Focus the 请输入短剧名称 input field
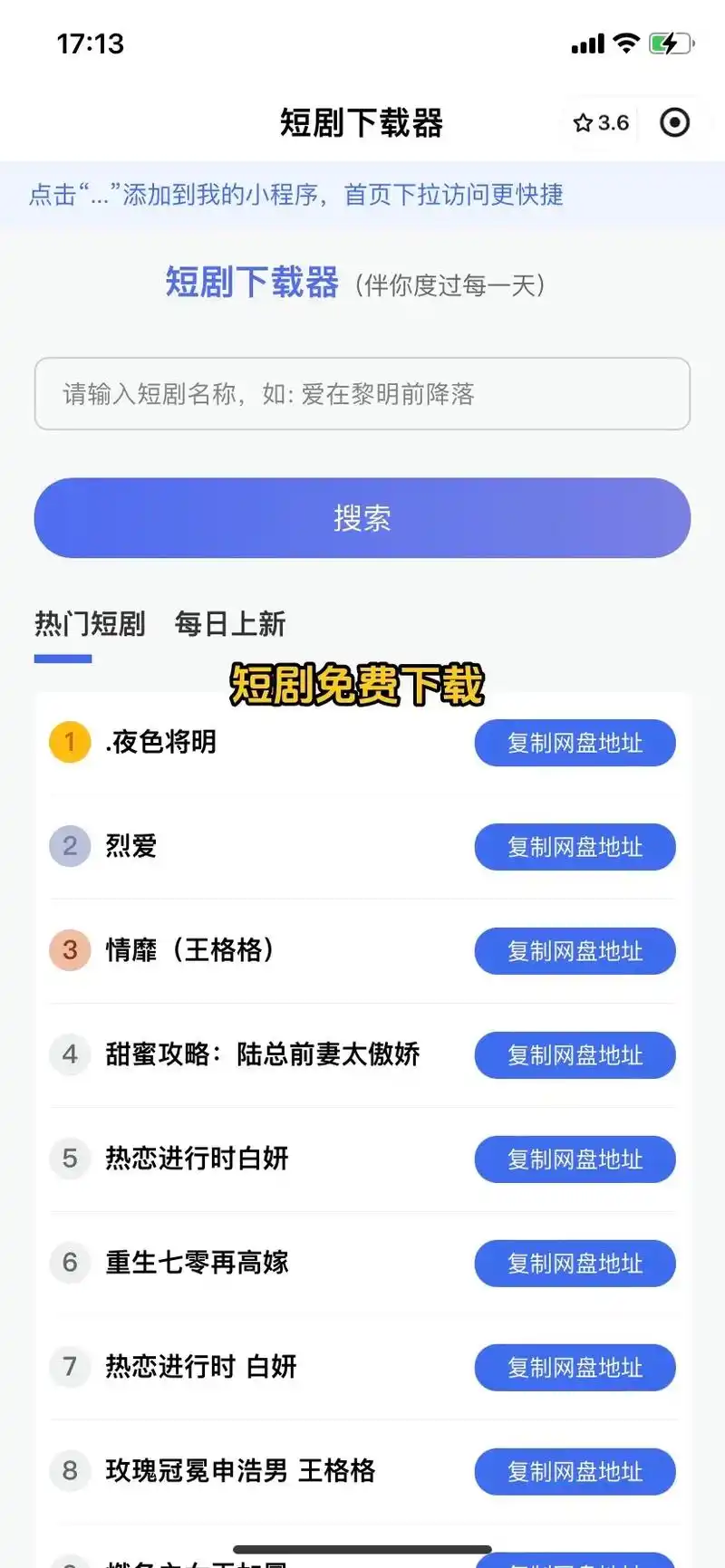Image resolution: width=725 pixels, height=1568 pixels. (x=362, y=394)
